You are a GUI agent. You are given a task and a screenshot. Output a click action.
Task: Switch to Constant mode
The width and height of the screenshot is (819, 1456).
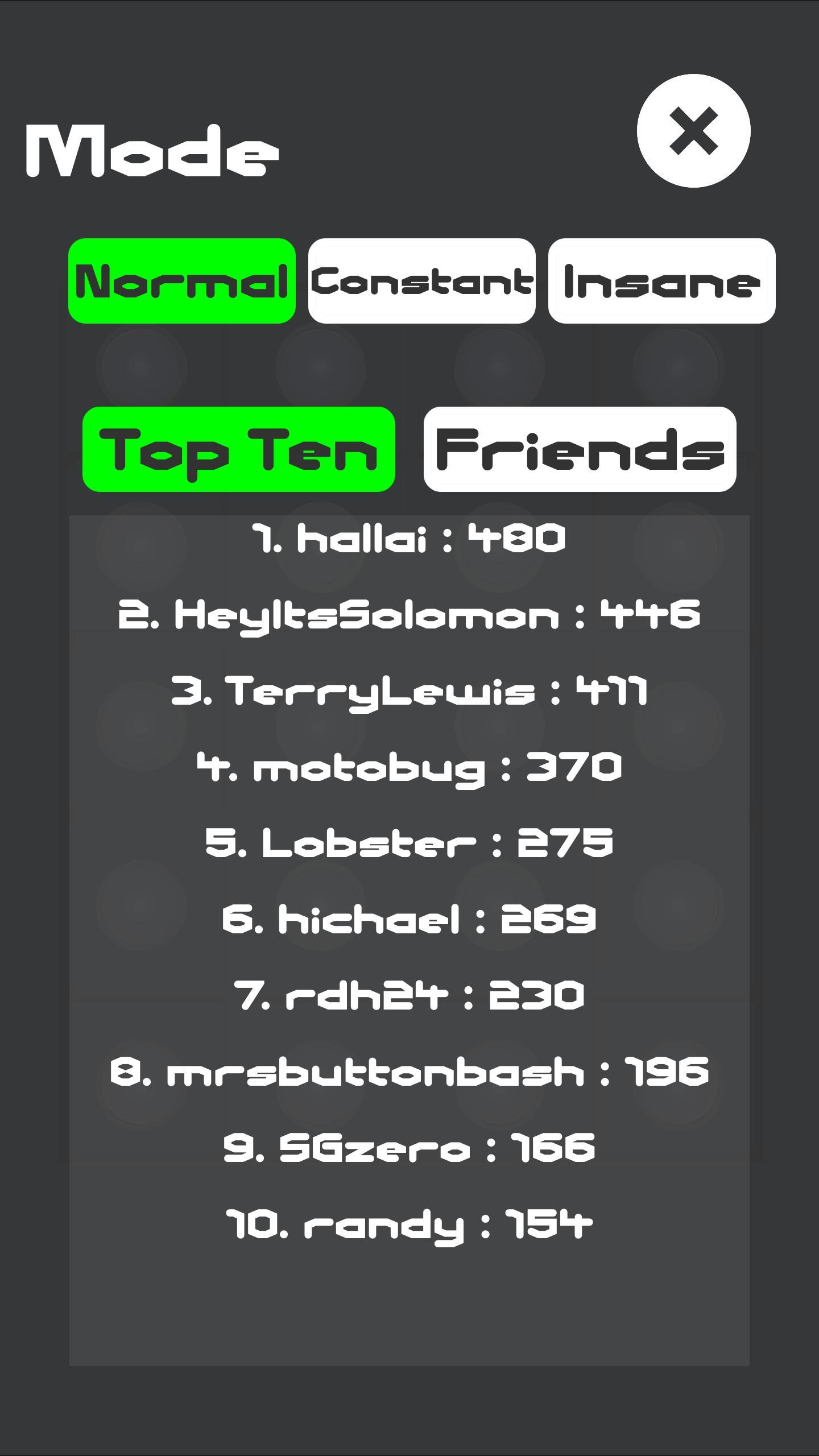click(421, 281)
